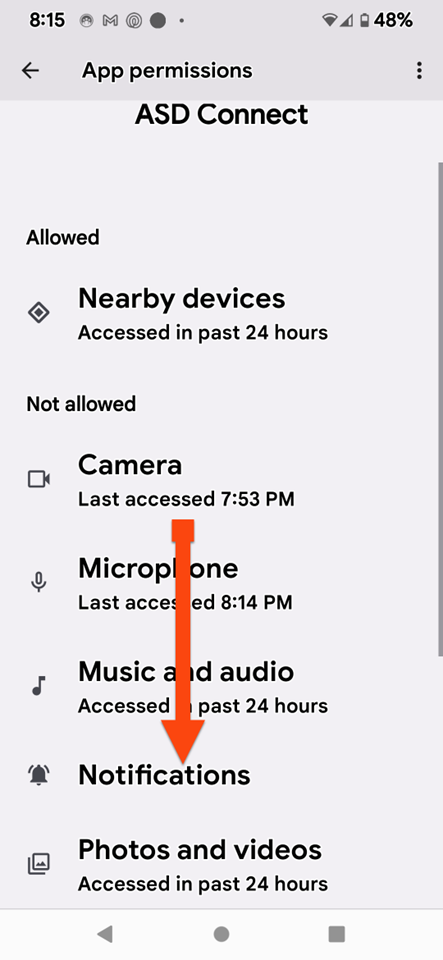The height and width of the screenshot is (960, 443).
Task: Open Music and audio permission
Action: click(222, 687)
